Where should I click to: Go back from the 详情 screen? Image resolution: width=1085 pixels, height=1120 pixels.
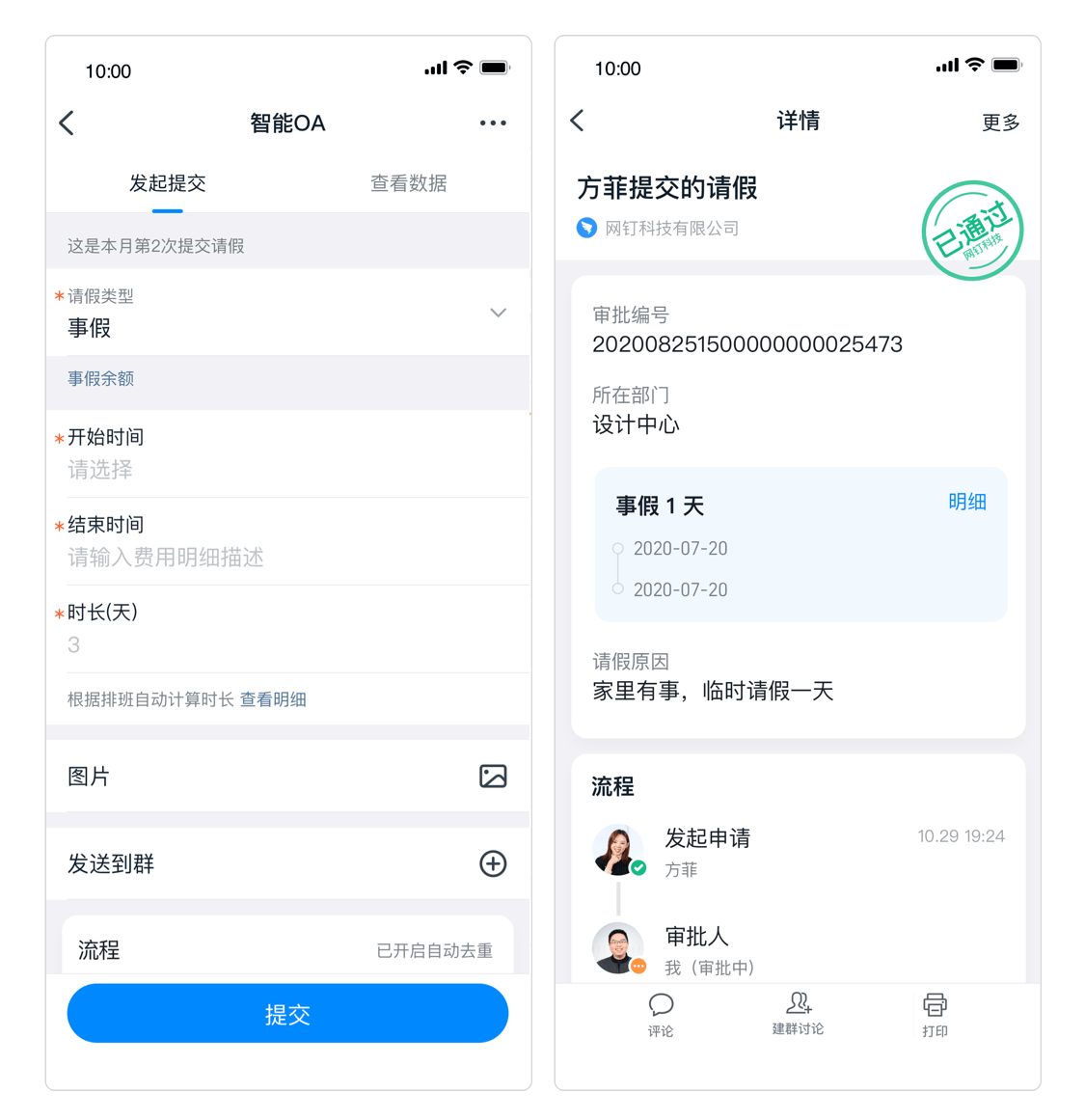click(x=577, y=121)
